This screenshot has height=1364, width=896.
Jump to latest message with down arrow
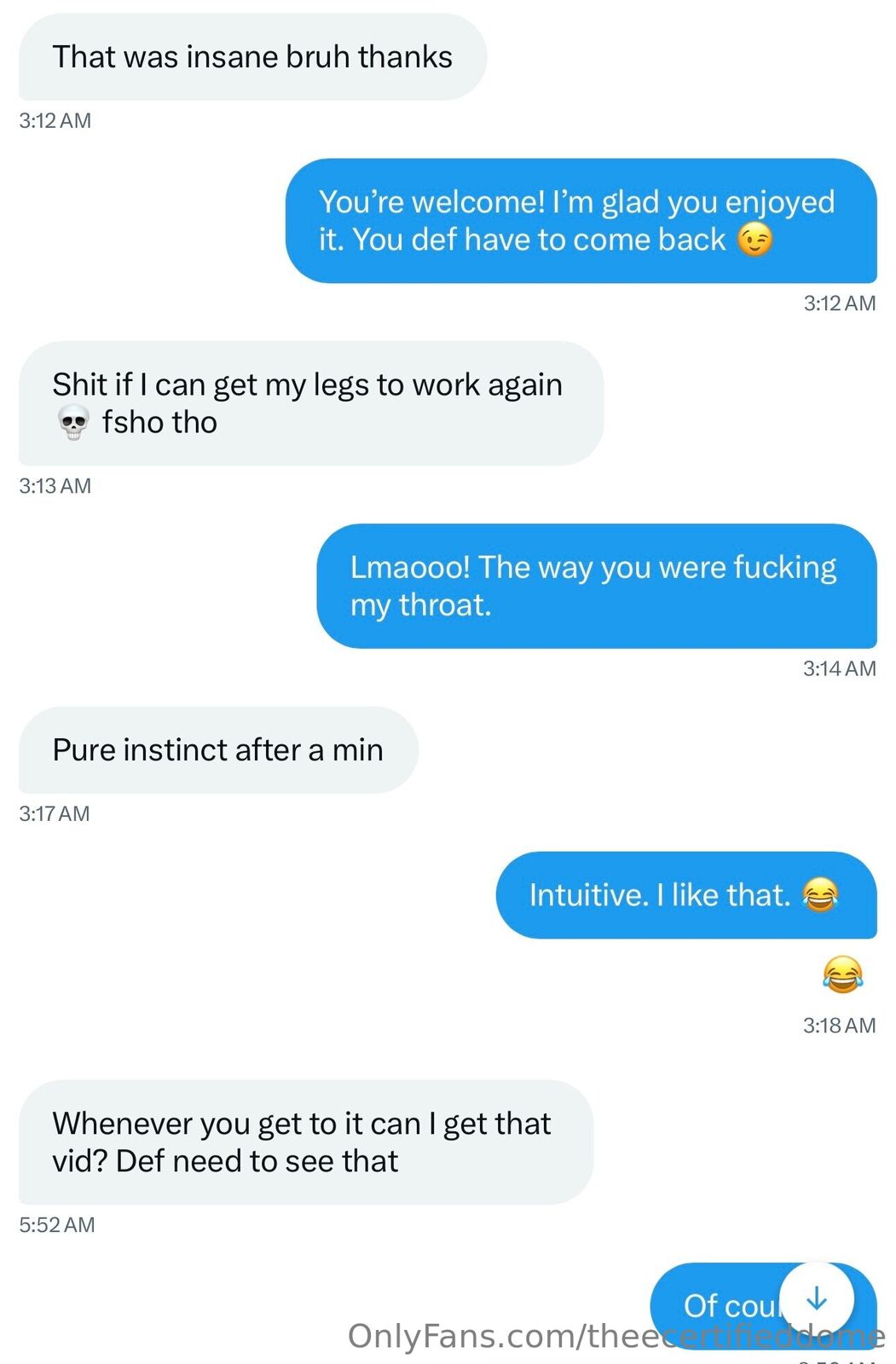click(x=817, y=1299)
